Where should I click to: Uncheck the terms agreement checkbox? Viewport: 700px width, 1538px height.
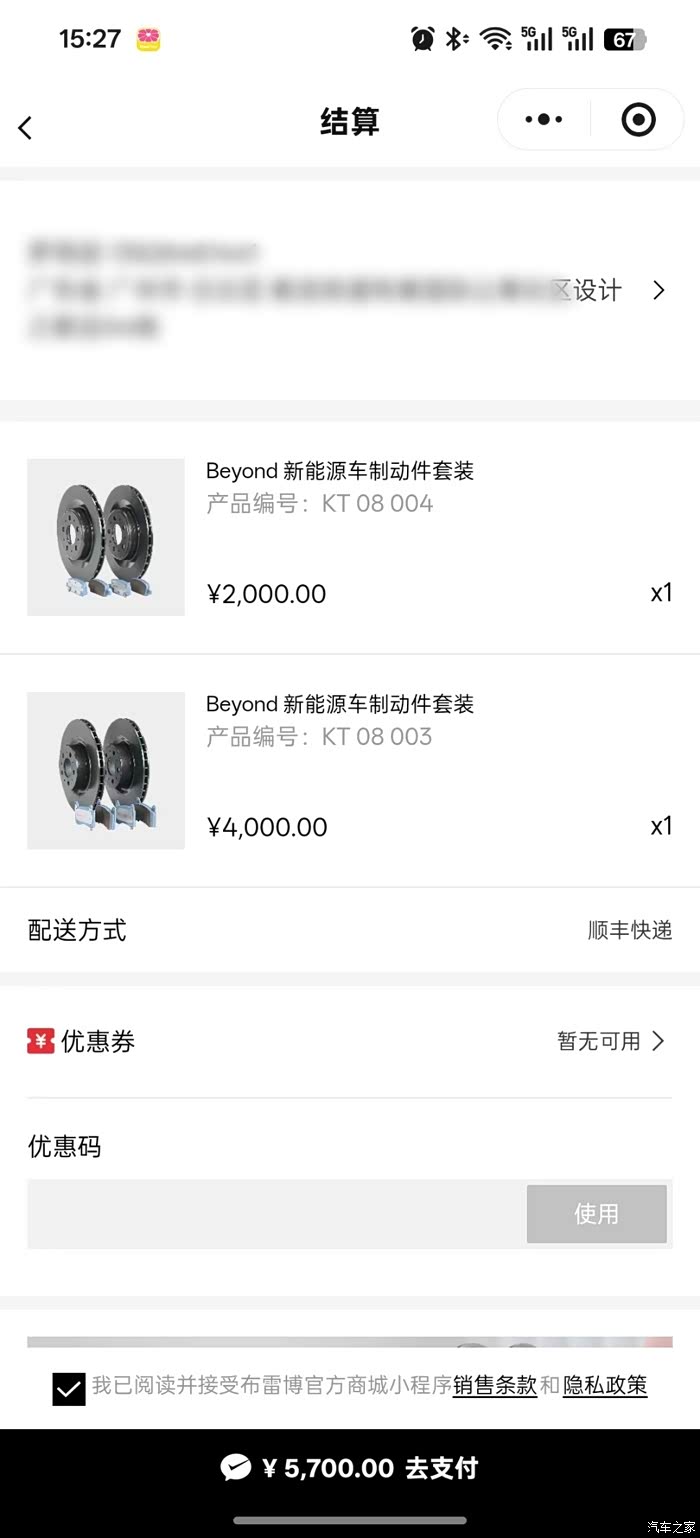[x=69, y=1388]
